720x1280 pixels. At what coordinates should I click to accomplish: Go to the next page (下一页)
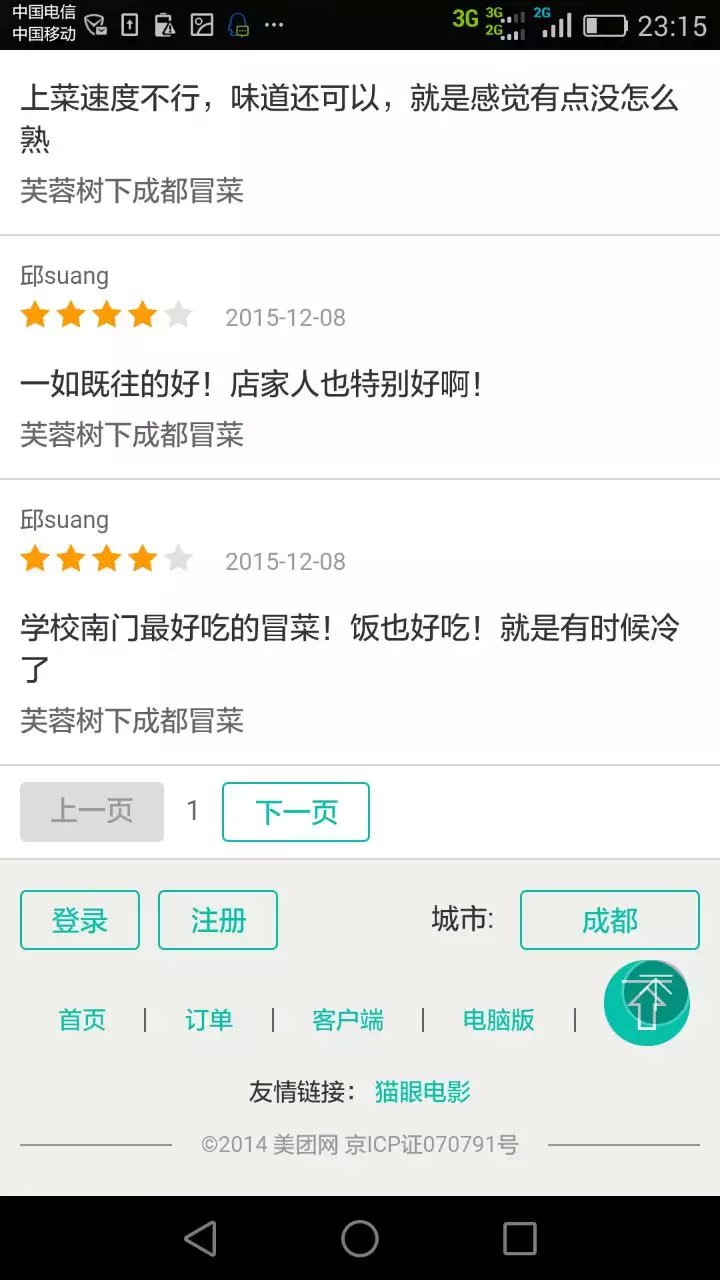point(296,812)
